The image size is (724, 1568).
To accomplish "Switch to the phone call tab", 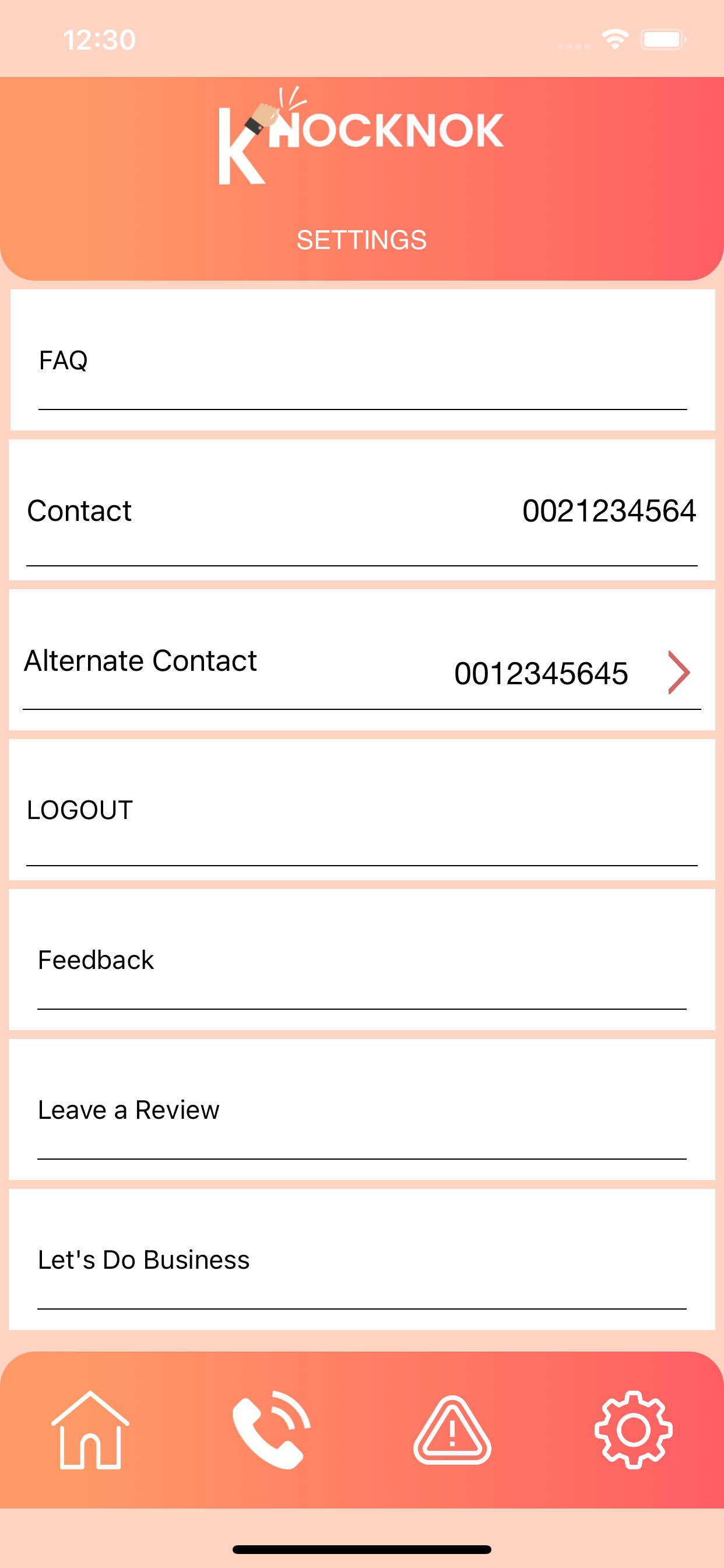I will tap(271, 1430).
